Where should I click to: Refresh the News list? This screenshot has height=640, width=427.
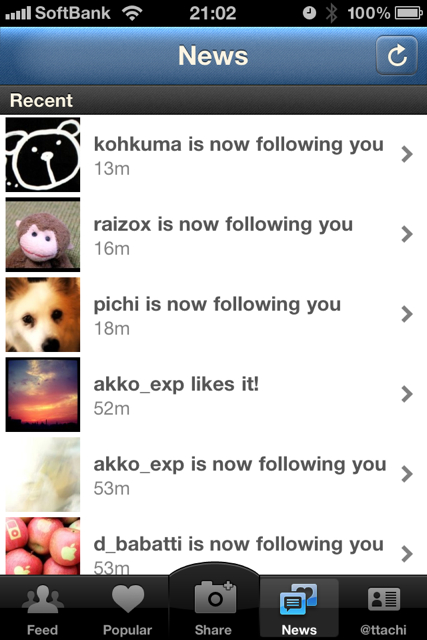pyautogui.click(x=396, y=56)
